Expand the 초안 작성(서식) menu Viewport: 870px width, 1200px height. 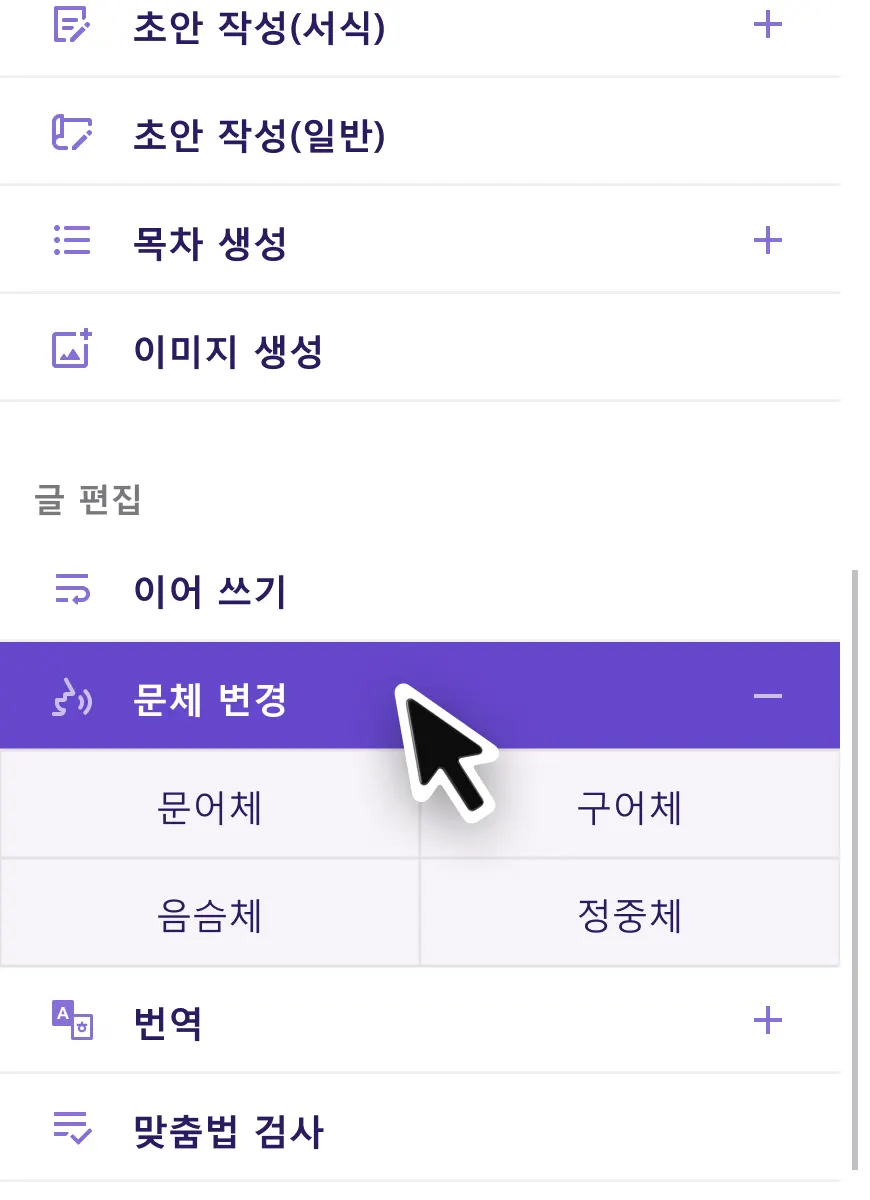[767, 26]
